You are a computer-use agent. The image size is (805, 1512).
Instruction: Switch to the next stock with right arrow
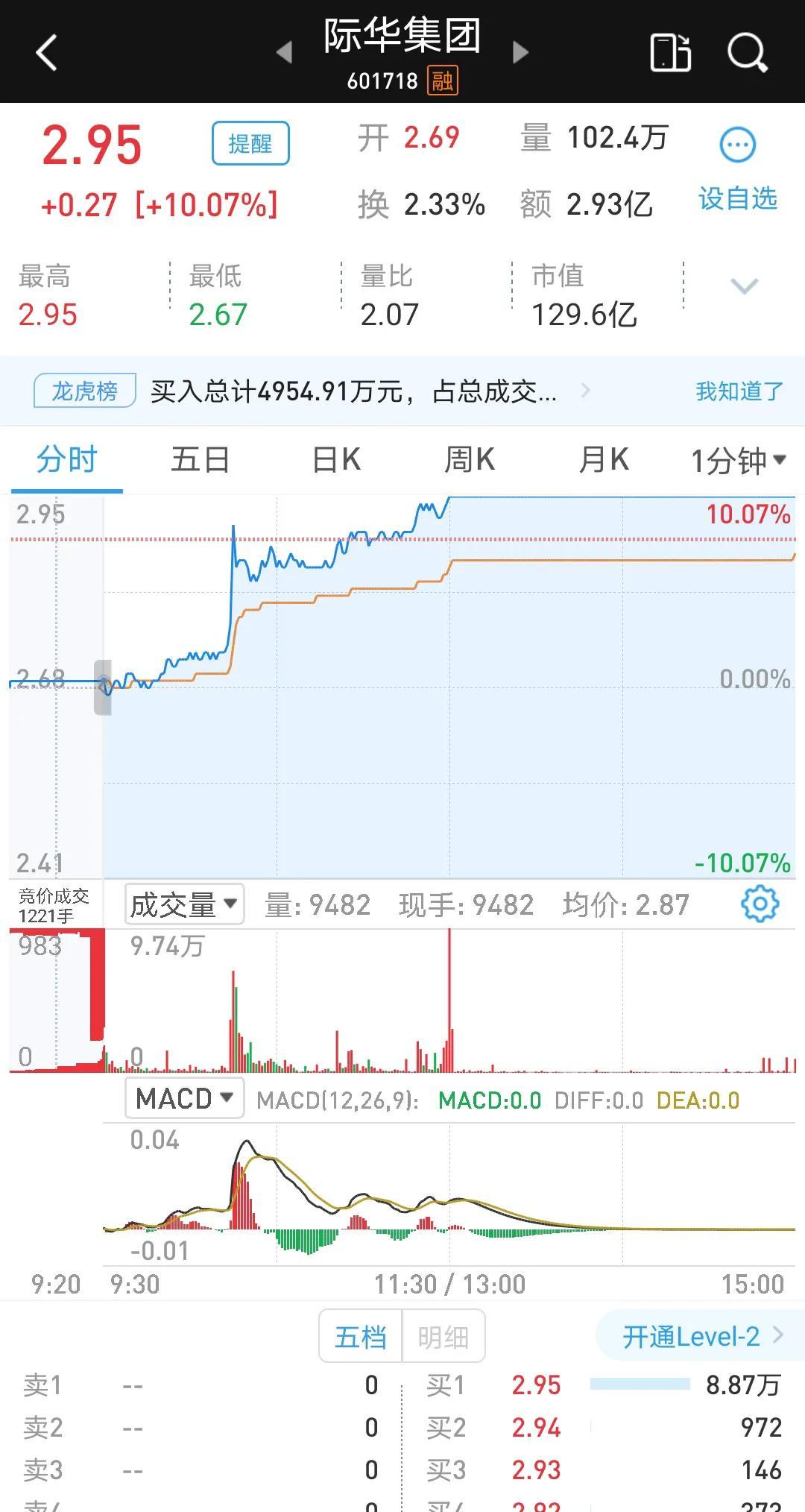tap(521, 52)
